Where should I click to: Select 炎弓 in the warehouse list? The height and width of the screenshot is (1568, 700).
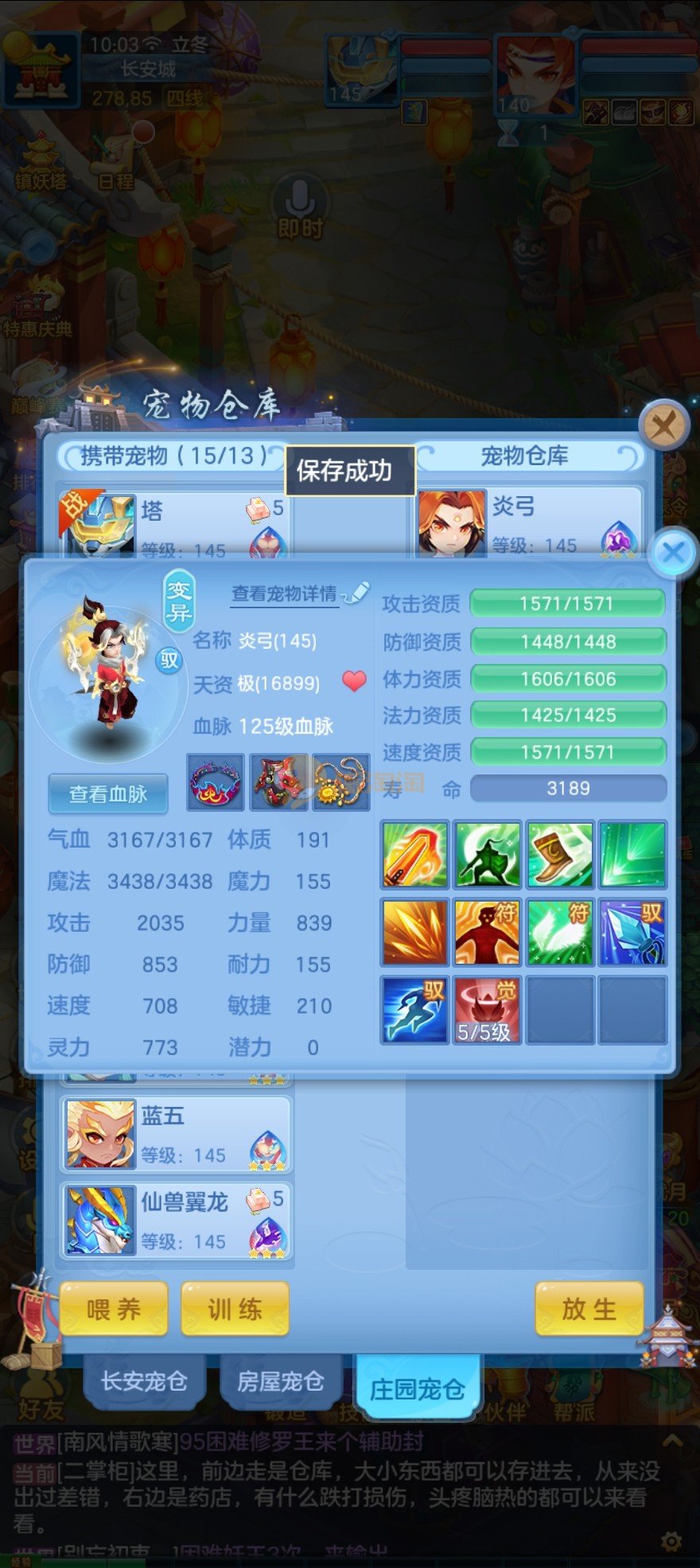pyautogui.click(x=528, y=522)
